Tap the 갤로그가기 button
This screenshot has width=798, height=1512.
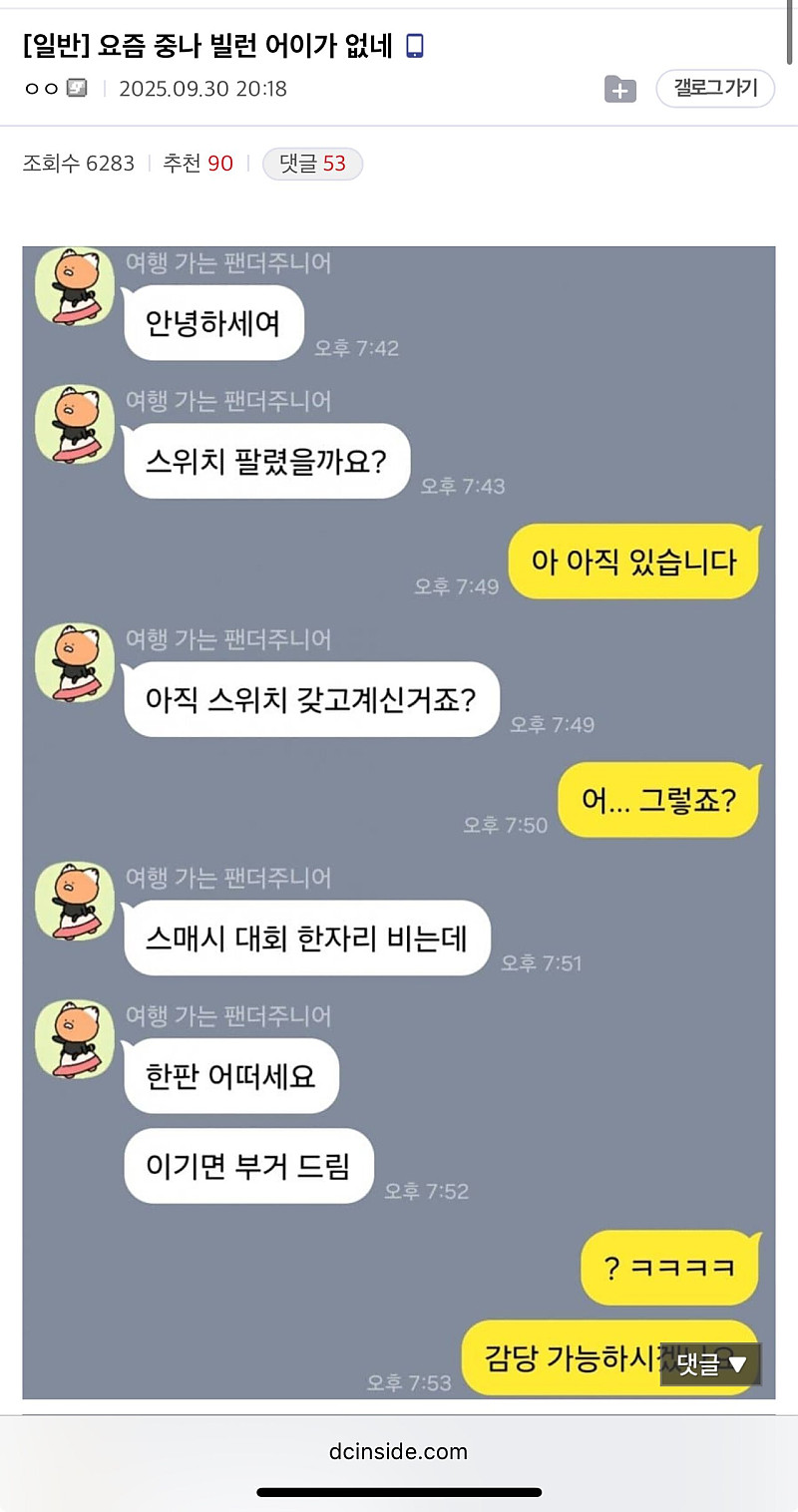(714, 88)
